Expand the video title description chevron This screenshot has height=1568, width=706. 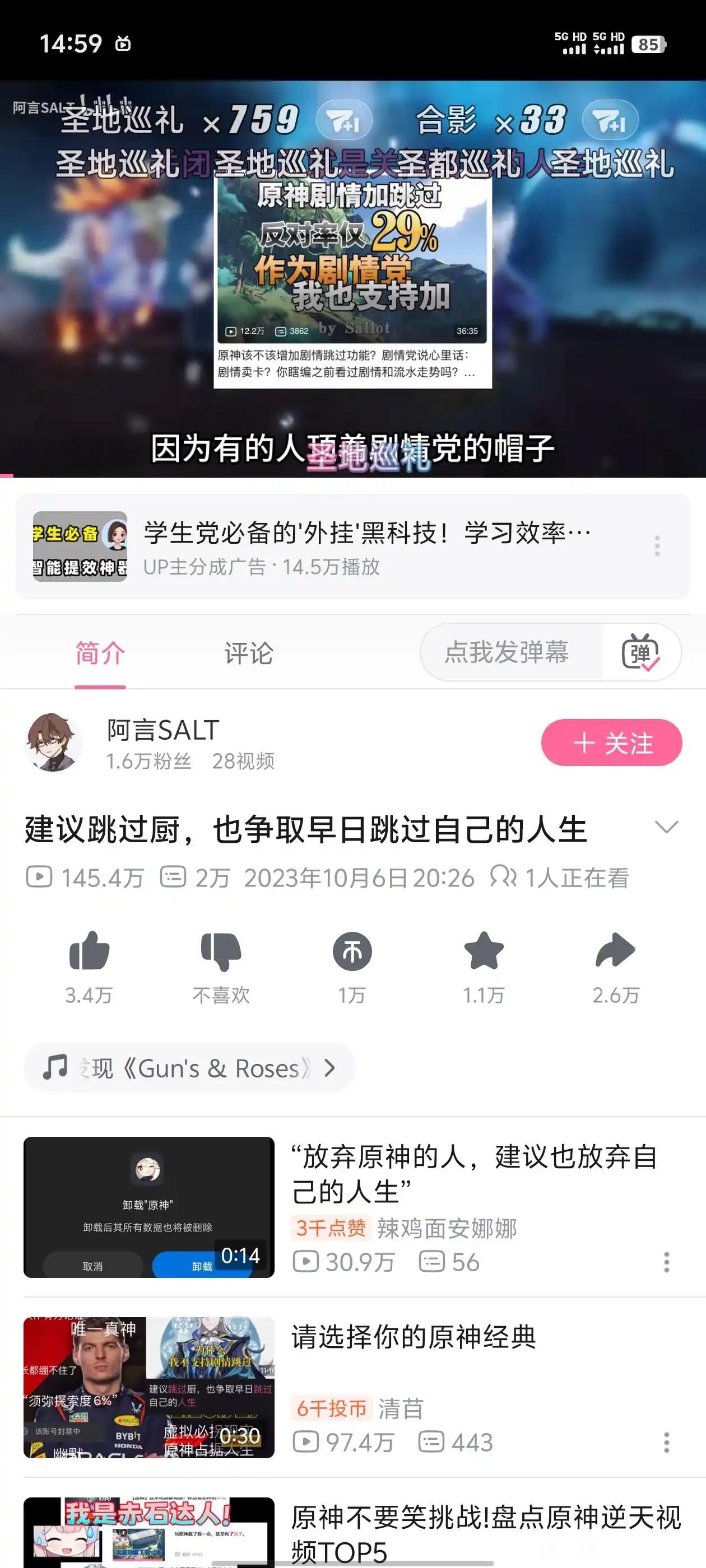coord(666,827)
